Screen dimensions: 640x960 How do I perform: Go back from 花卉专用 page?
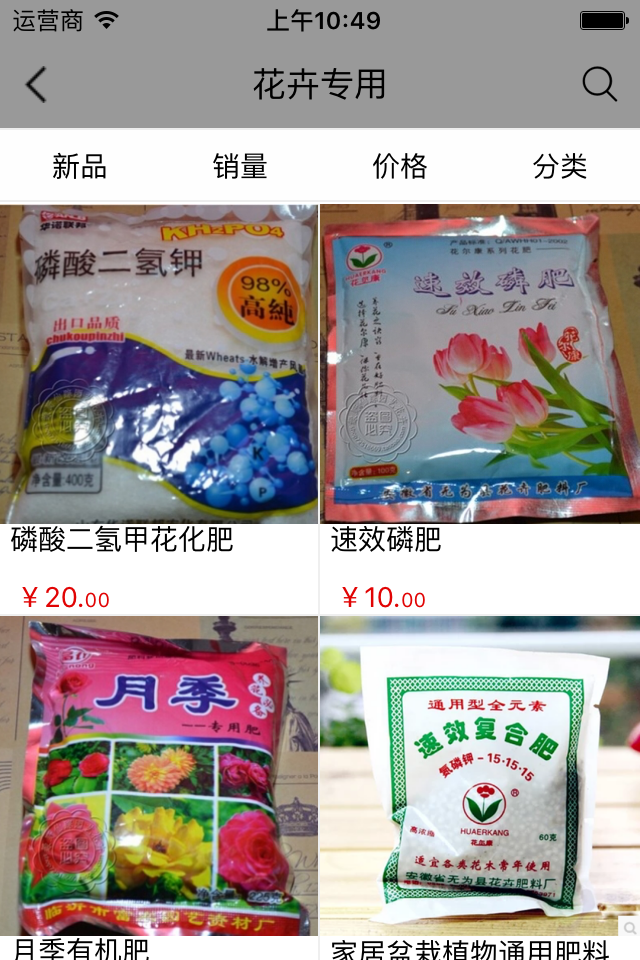[x=36, y=85]
